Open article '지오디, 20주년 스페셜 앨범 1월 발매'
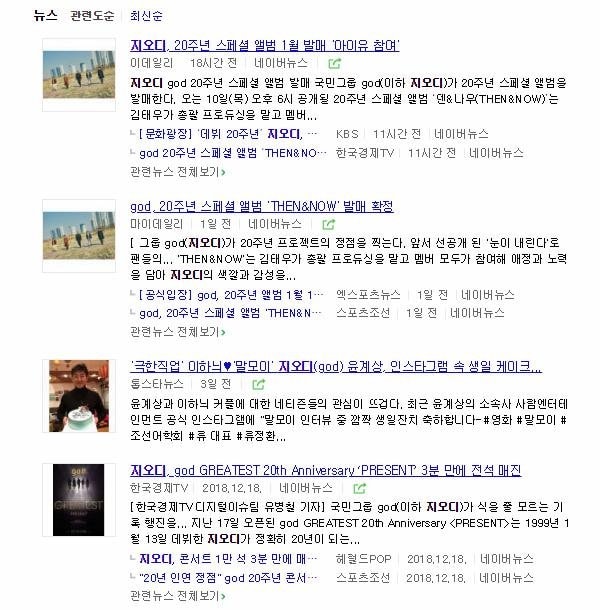600x610 pixels. click(x=265, y=45)
